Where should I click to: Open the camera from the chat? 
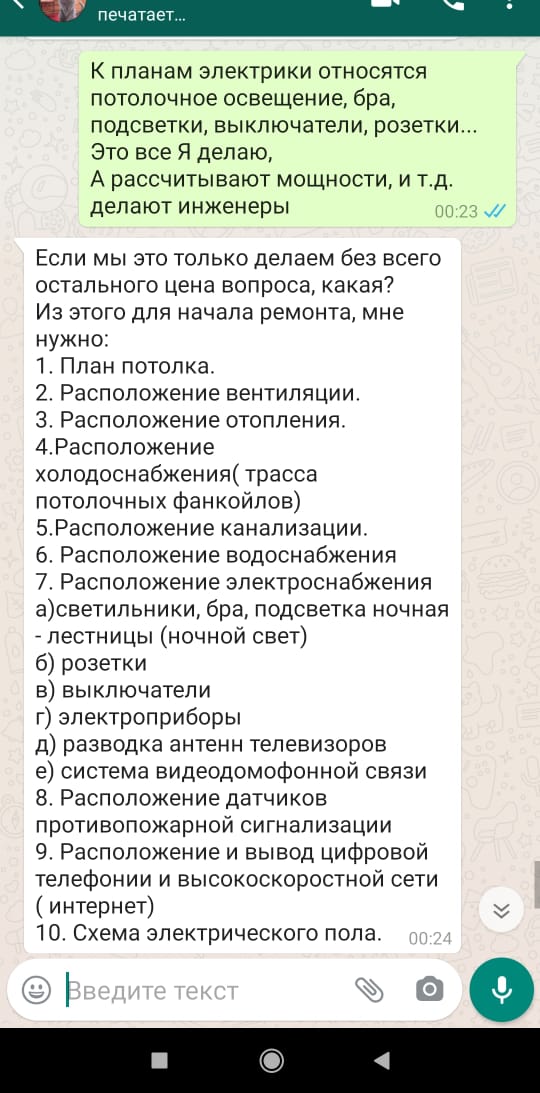point(429,989)
